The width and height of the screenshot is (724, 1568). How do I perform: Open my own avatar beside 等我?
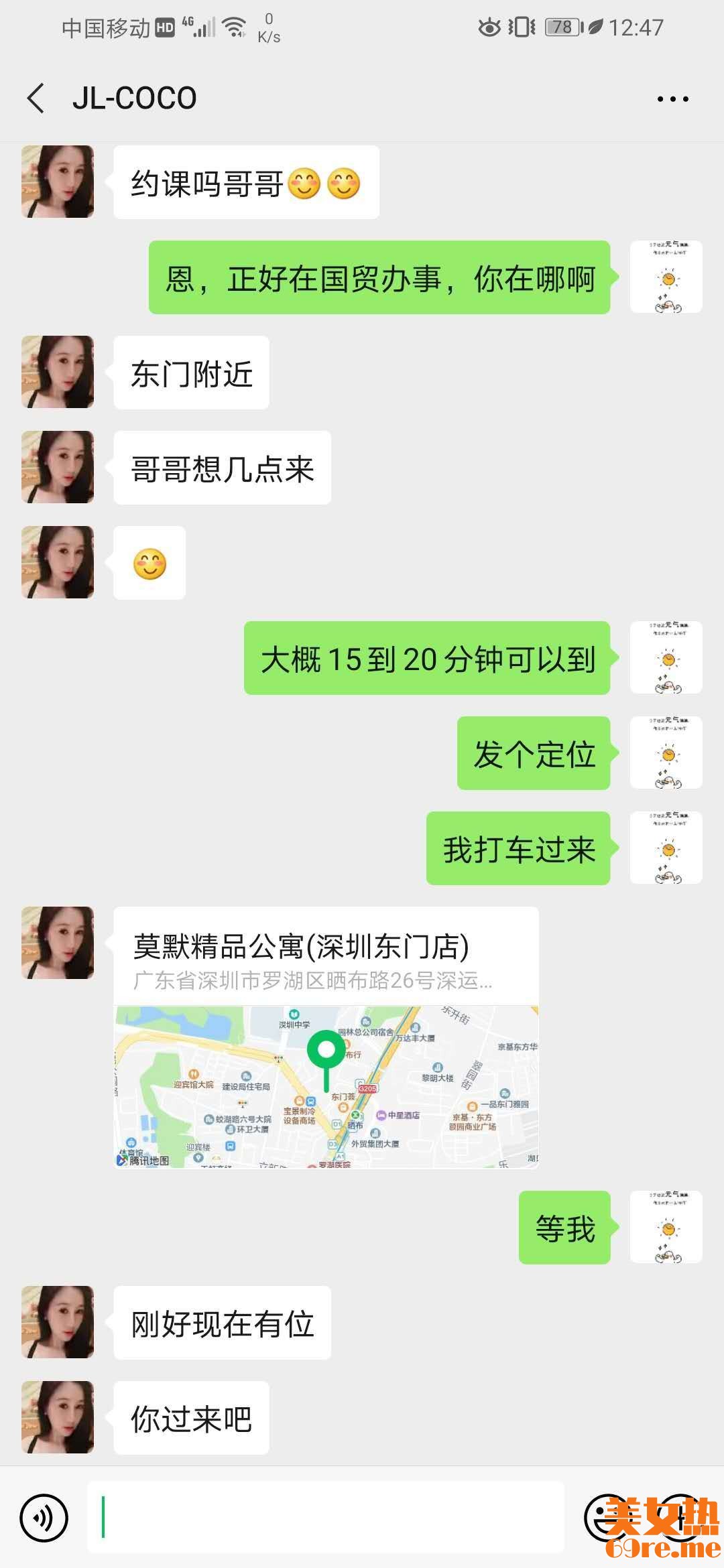click(x=666, y=1227)
